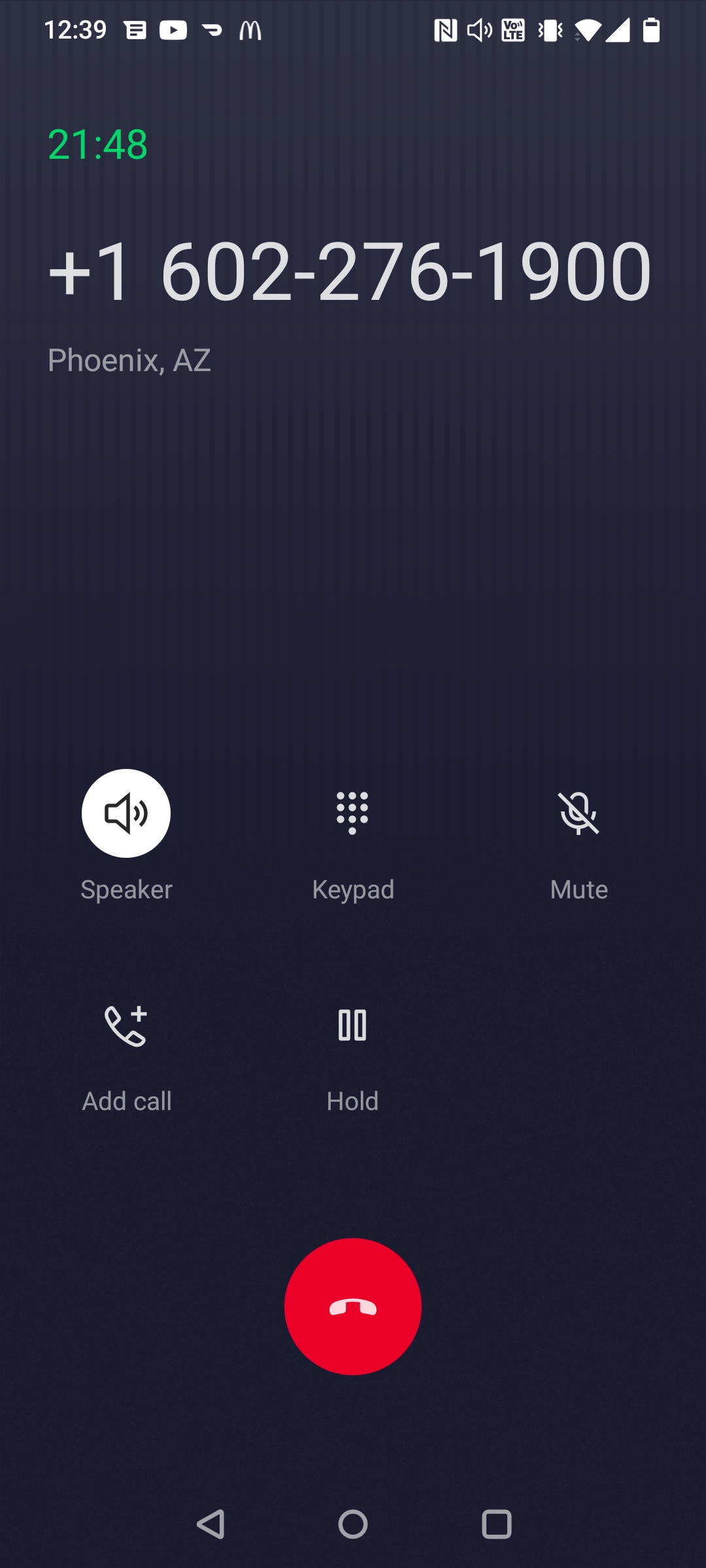This screenshot has height=1568, width=706.
Task: Turn off the Speaker
Action: [x=126, y=813]
